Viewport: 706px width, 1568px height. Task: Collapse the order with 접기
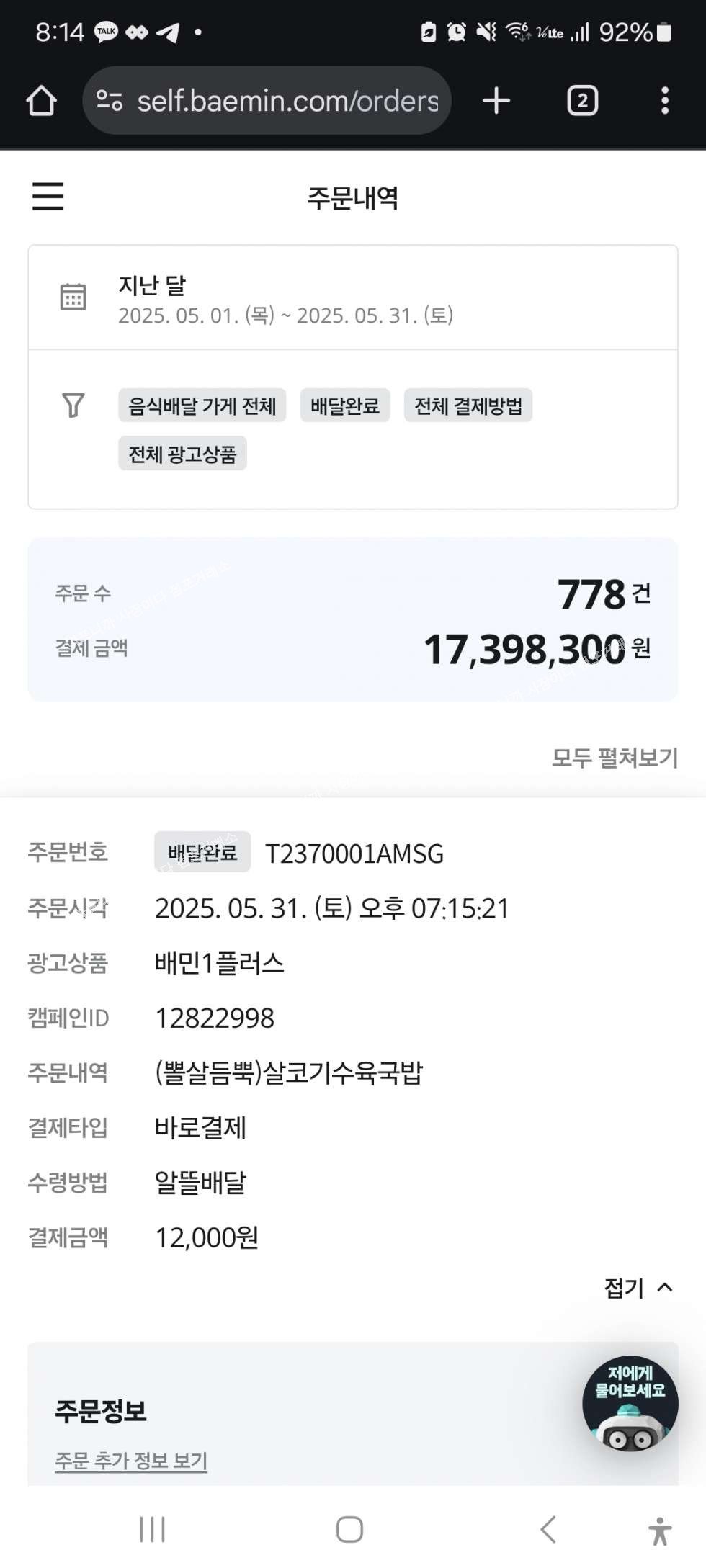tap(638, 1288)
